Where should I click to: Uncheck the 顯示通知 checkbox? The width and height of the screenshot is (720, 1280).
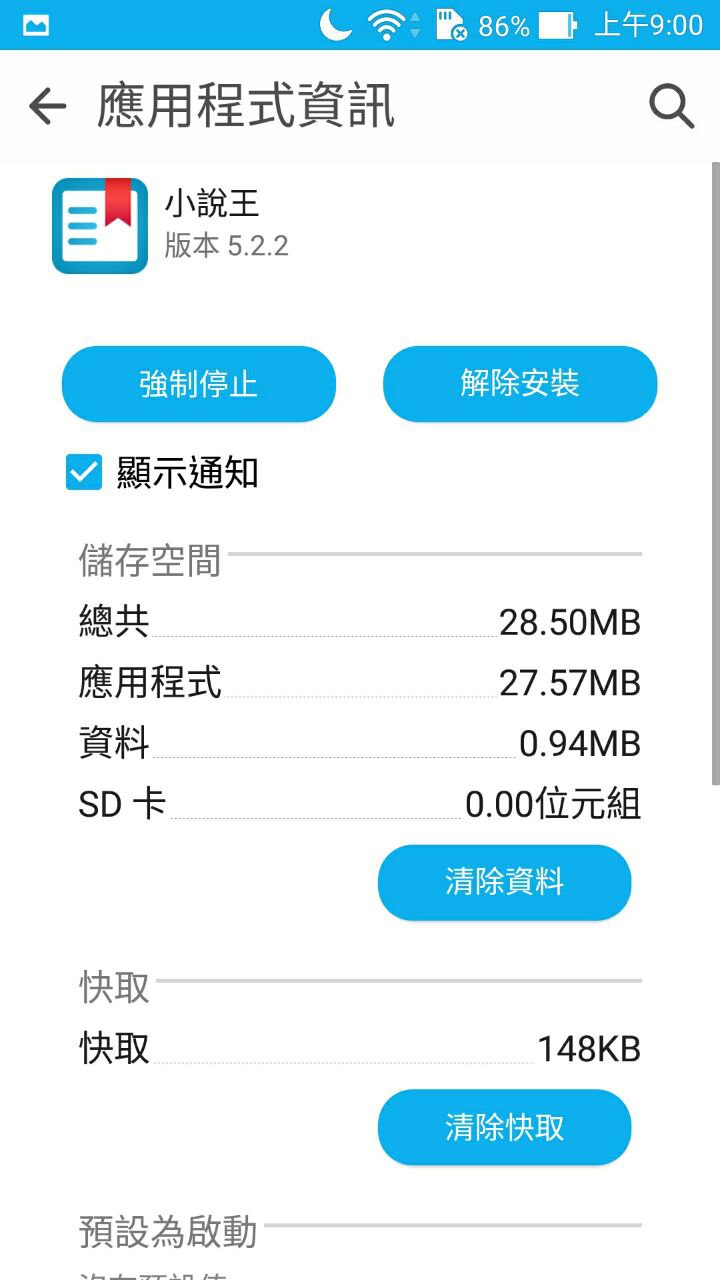(84, 472)
